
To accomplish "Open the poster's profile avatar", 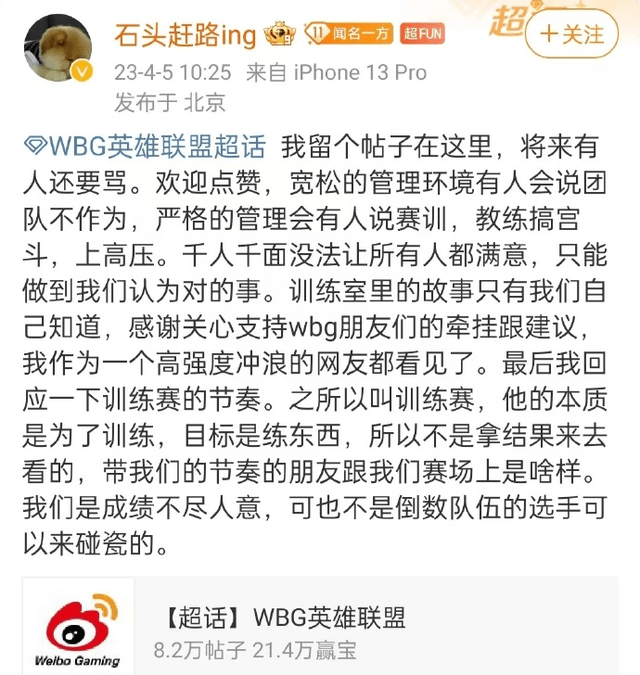I will 58,48.
